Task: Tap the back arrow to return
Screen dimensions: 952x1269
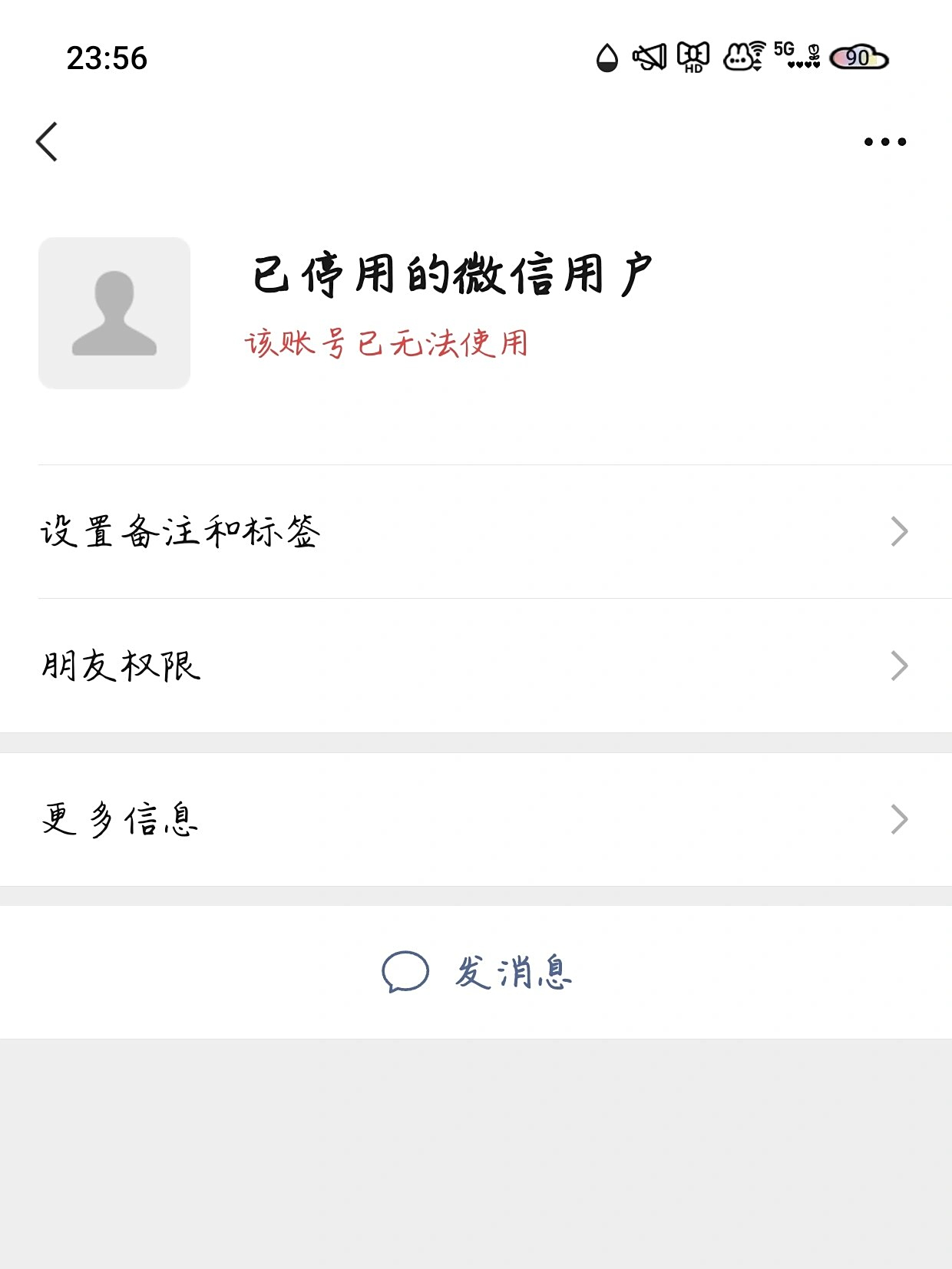Action: coord(48,141)
